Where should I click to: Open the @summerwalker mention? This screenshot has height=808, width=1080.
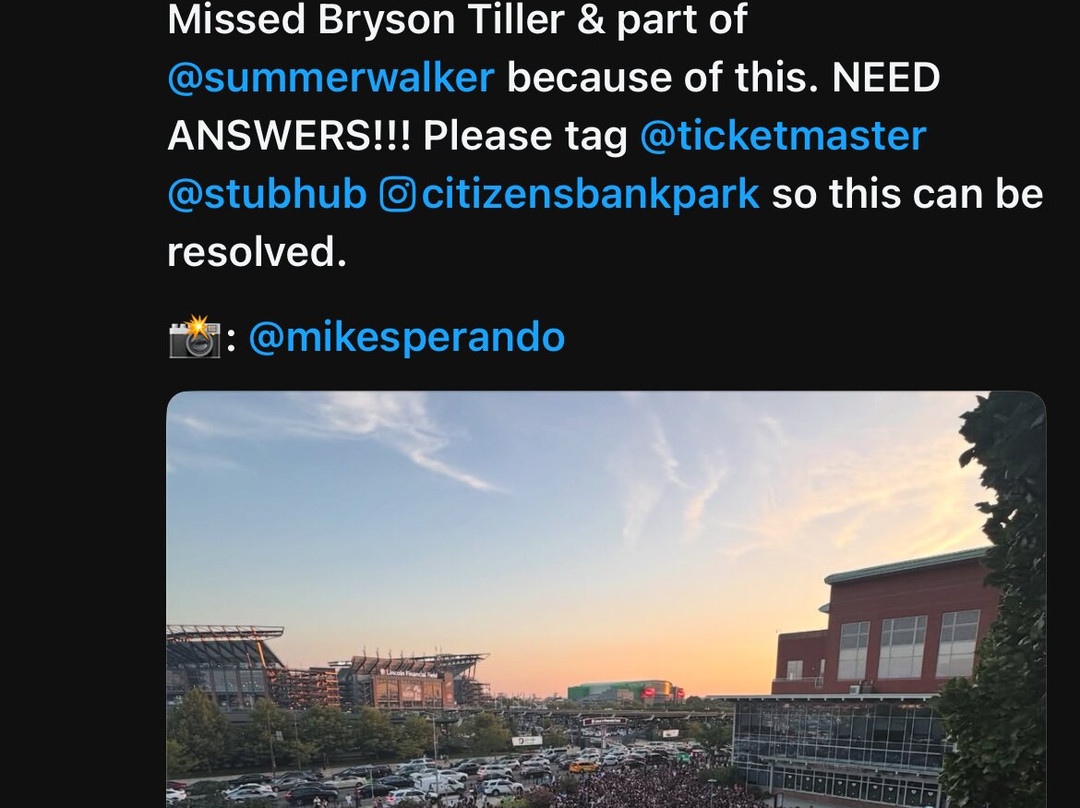pos(331,77)
